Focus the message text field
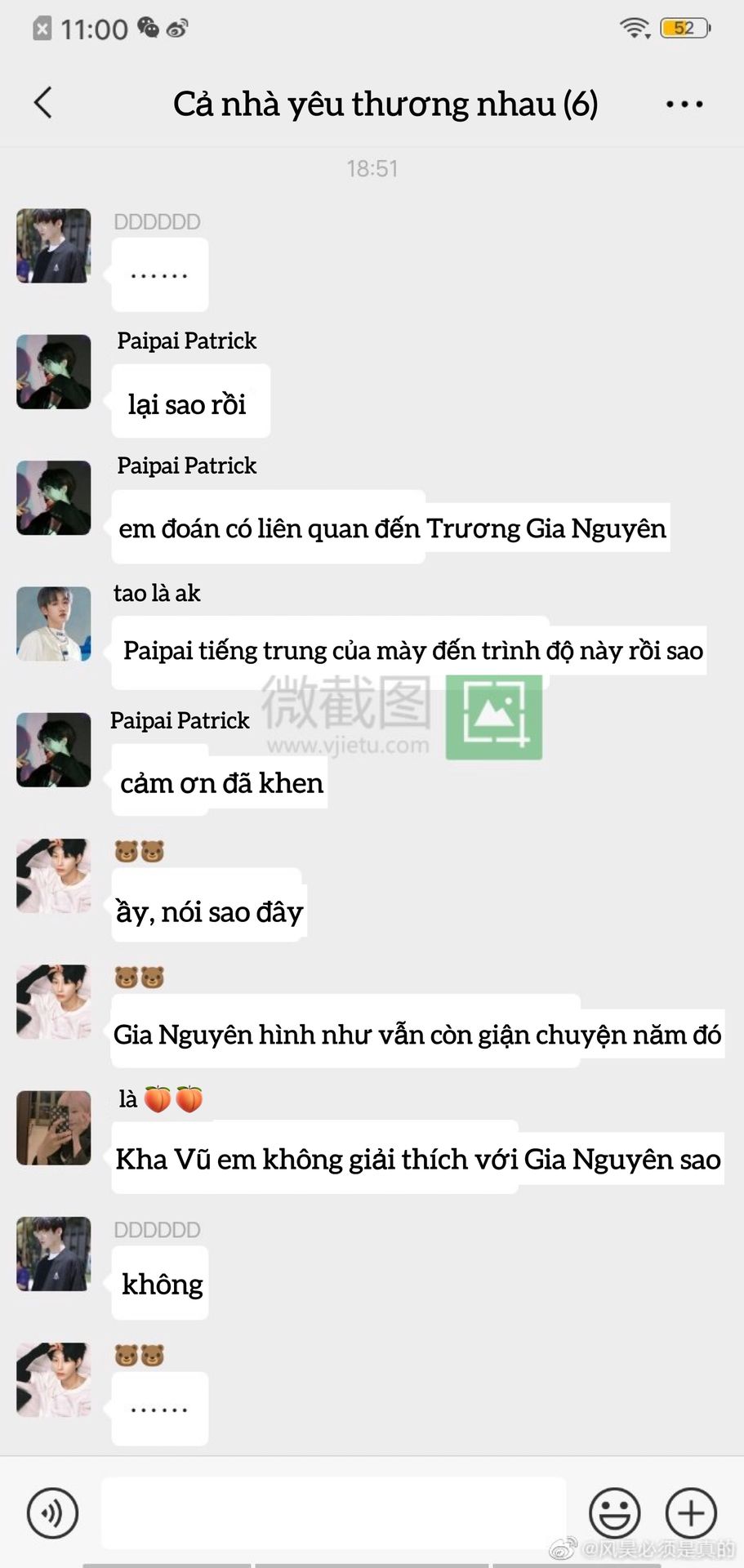 [x=333, y=1512]
